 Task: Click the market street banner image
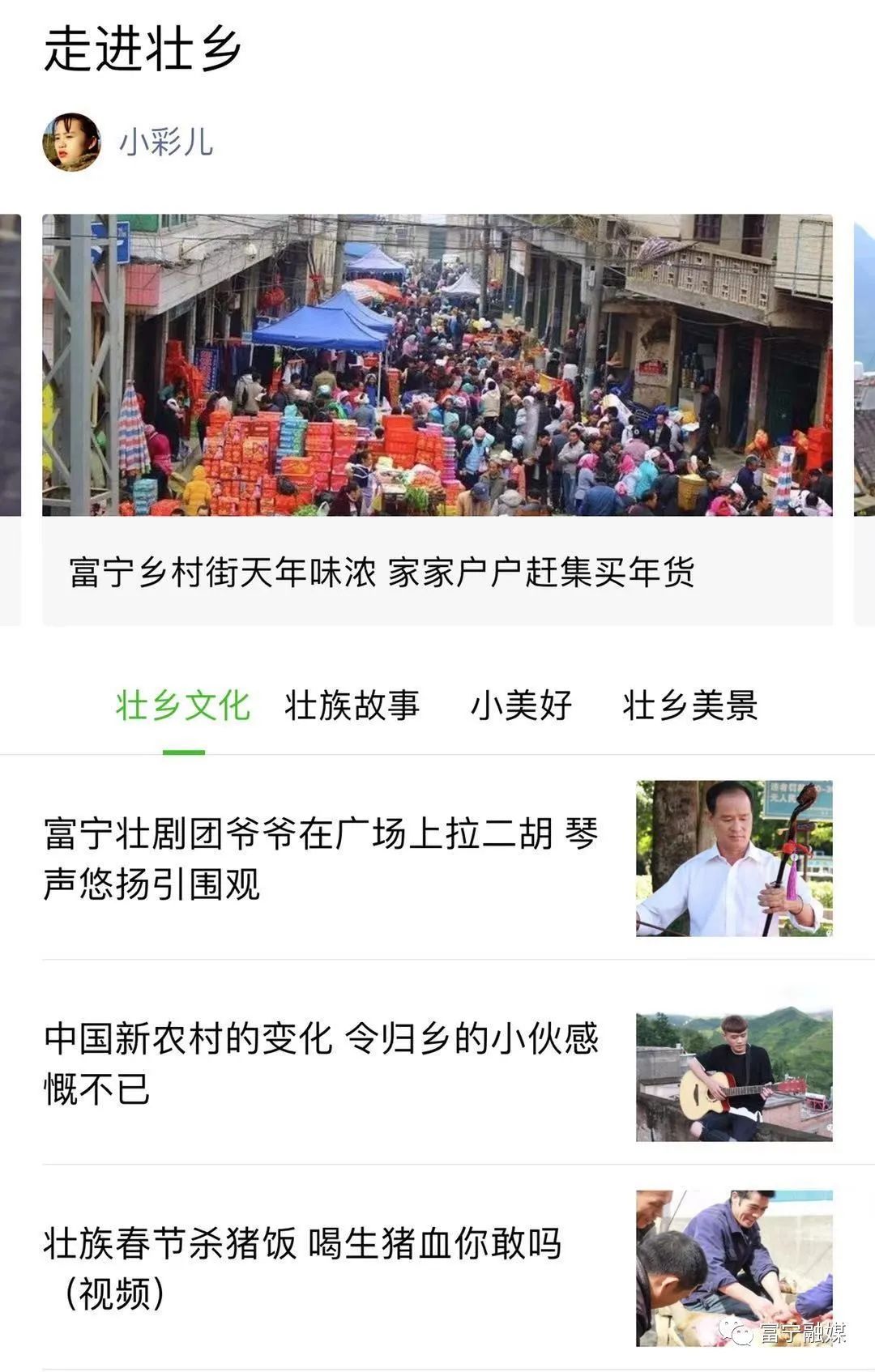click(x=437, y=364)
